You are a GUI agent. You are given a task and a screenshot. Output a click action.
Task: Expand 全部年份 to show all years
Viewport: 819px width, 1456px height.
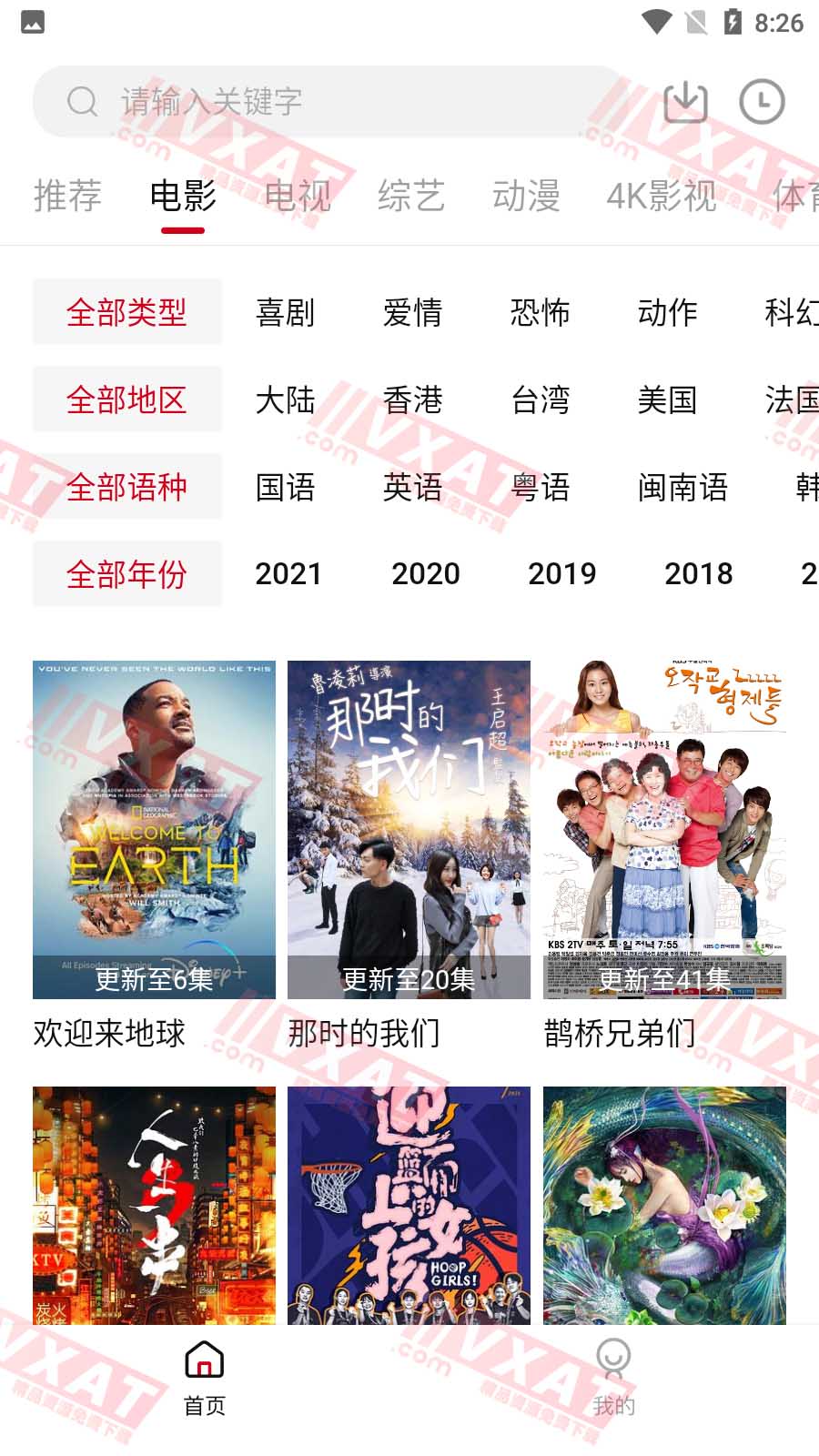(127, 574)
